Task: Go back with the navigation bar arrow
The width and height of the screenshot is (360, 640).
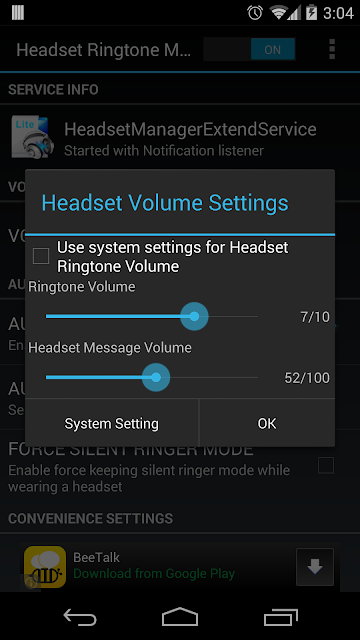Action: point(80,617)
